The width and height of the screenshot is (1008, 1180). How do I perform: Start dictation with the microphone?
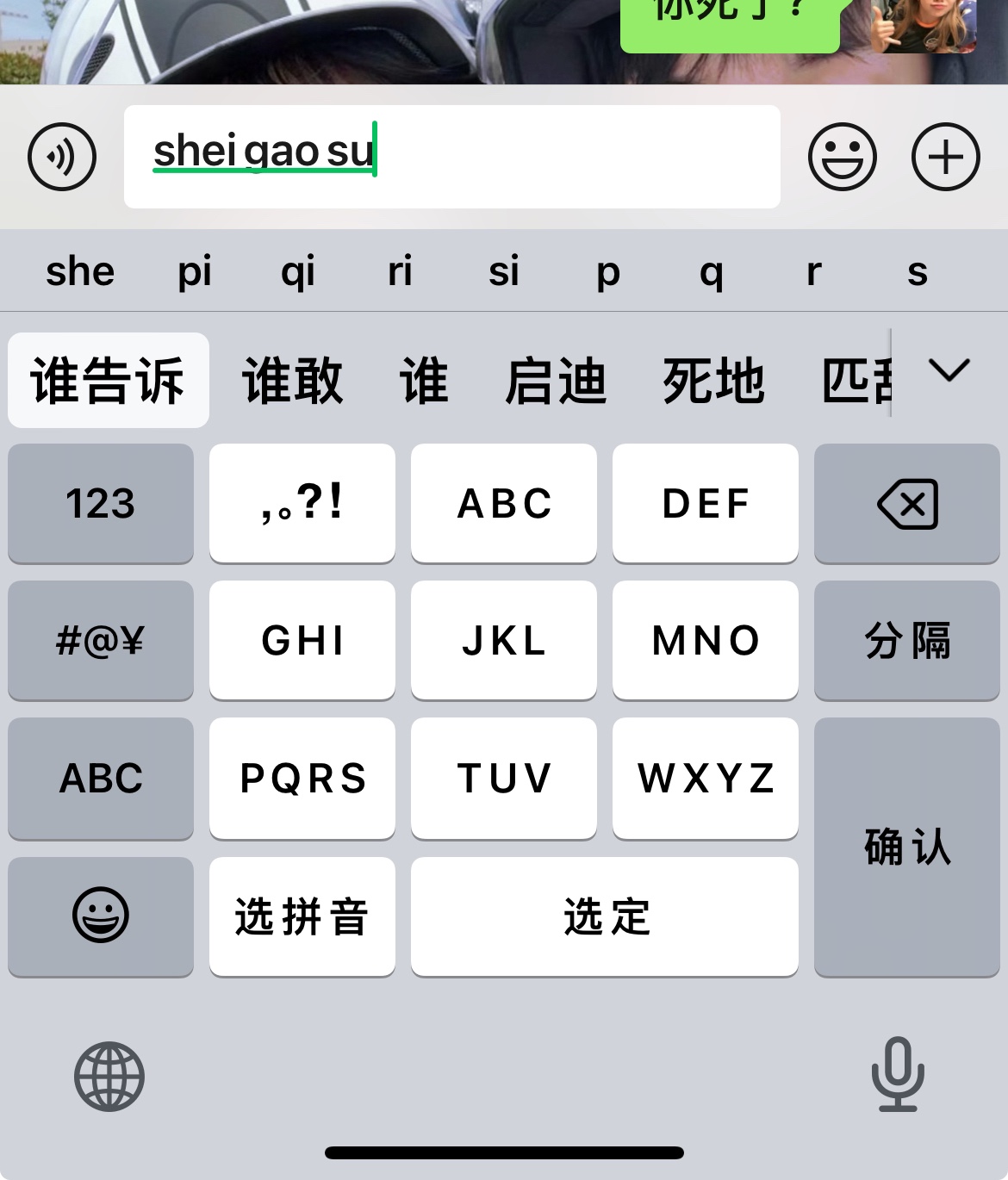pos(897,1074)
